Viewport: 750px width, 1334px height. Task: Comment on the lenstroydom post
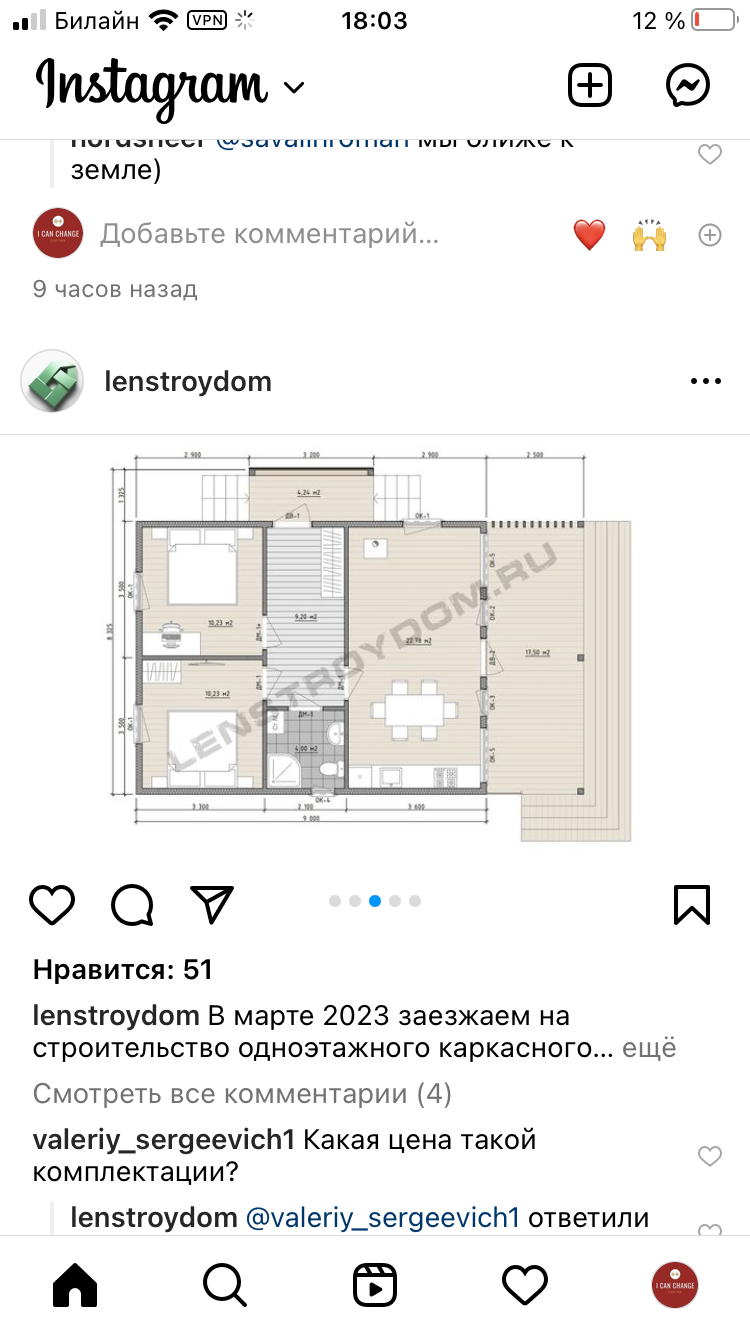[132, 904]
